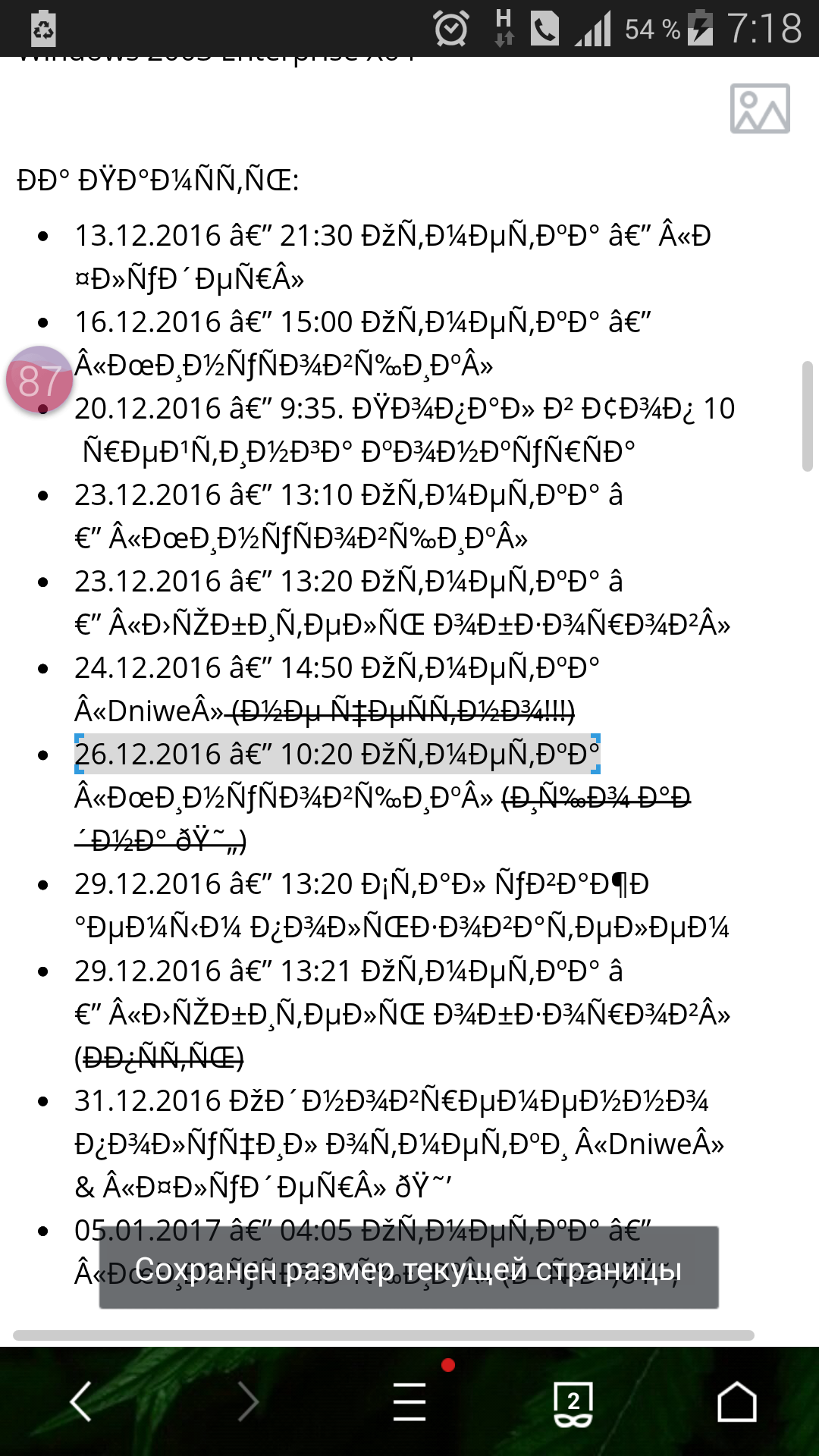
Task: Tap the vertical scrollbar handle
Action: pos(808,416)
